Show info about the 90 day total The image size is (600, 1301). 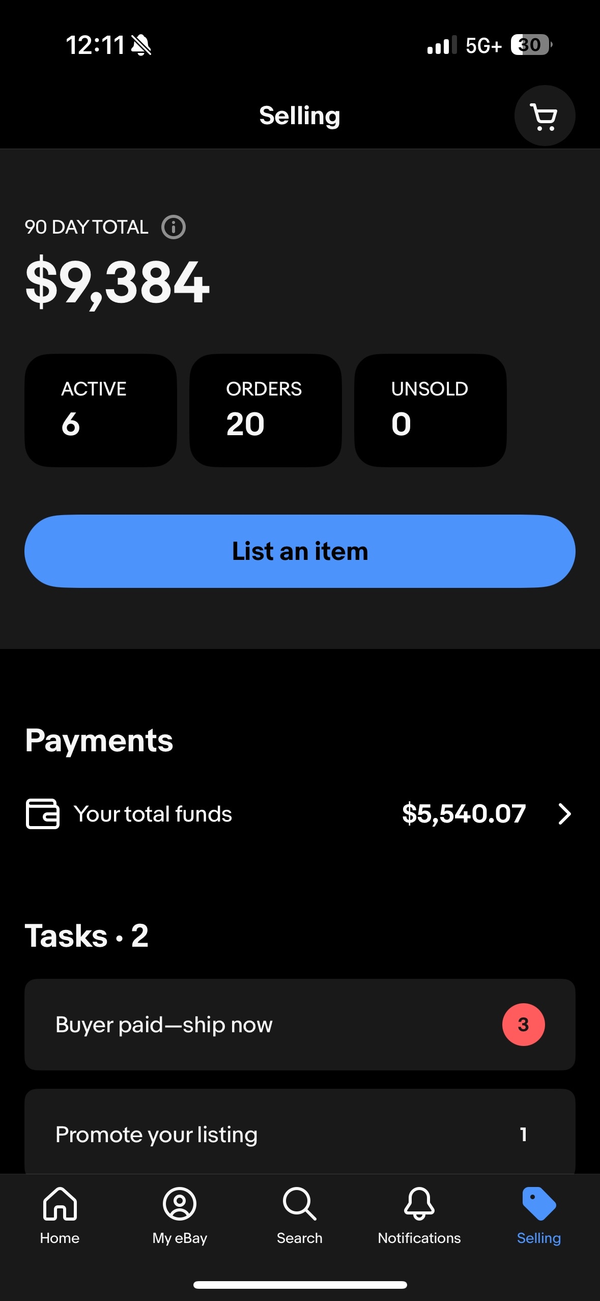173,227
